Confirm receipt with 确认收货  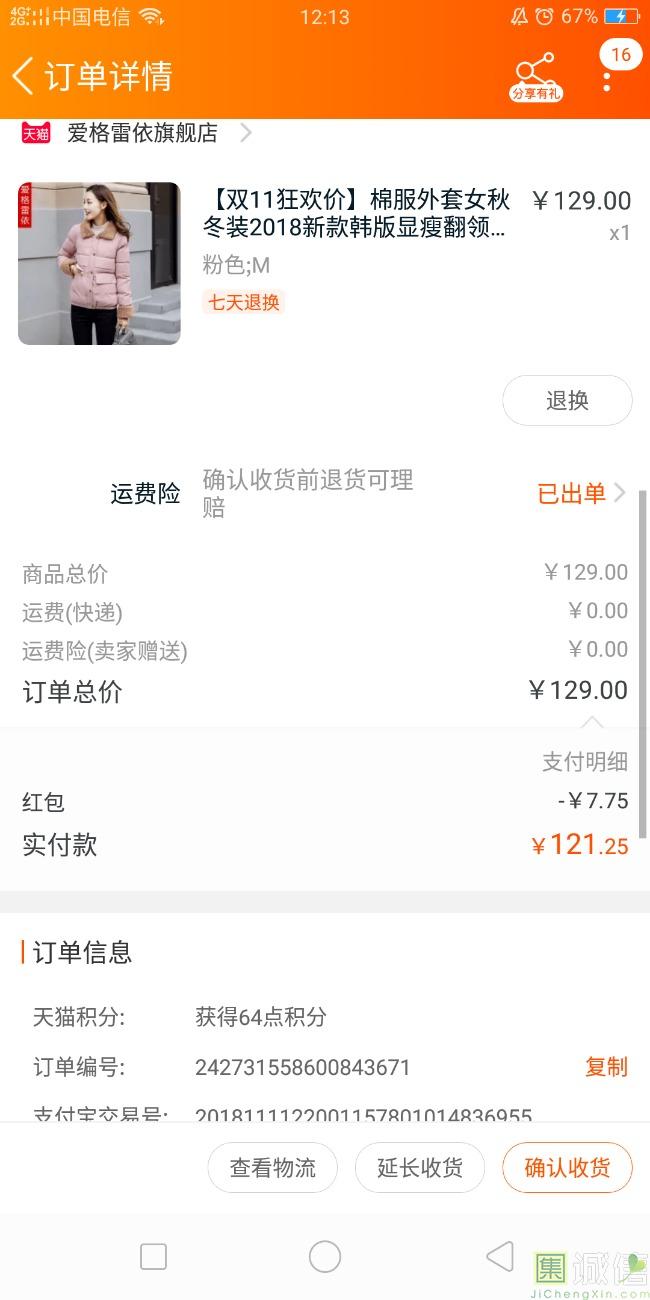pos(567,1168)
